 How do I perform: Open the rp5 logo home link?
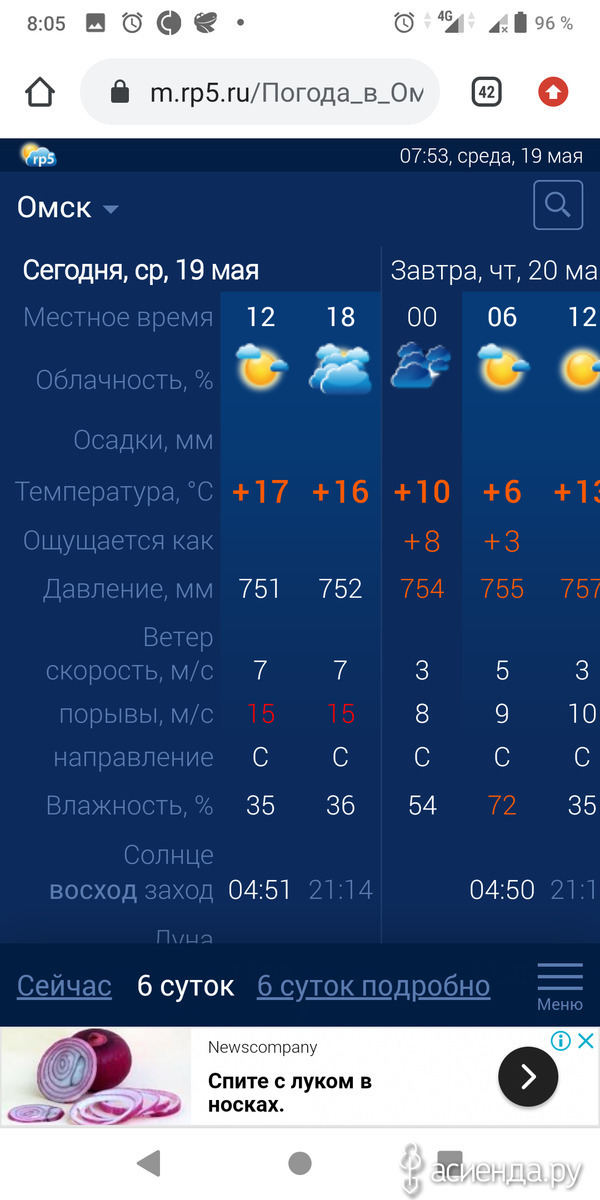(39, 155)
